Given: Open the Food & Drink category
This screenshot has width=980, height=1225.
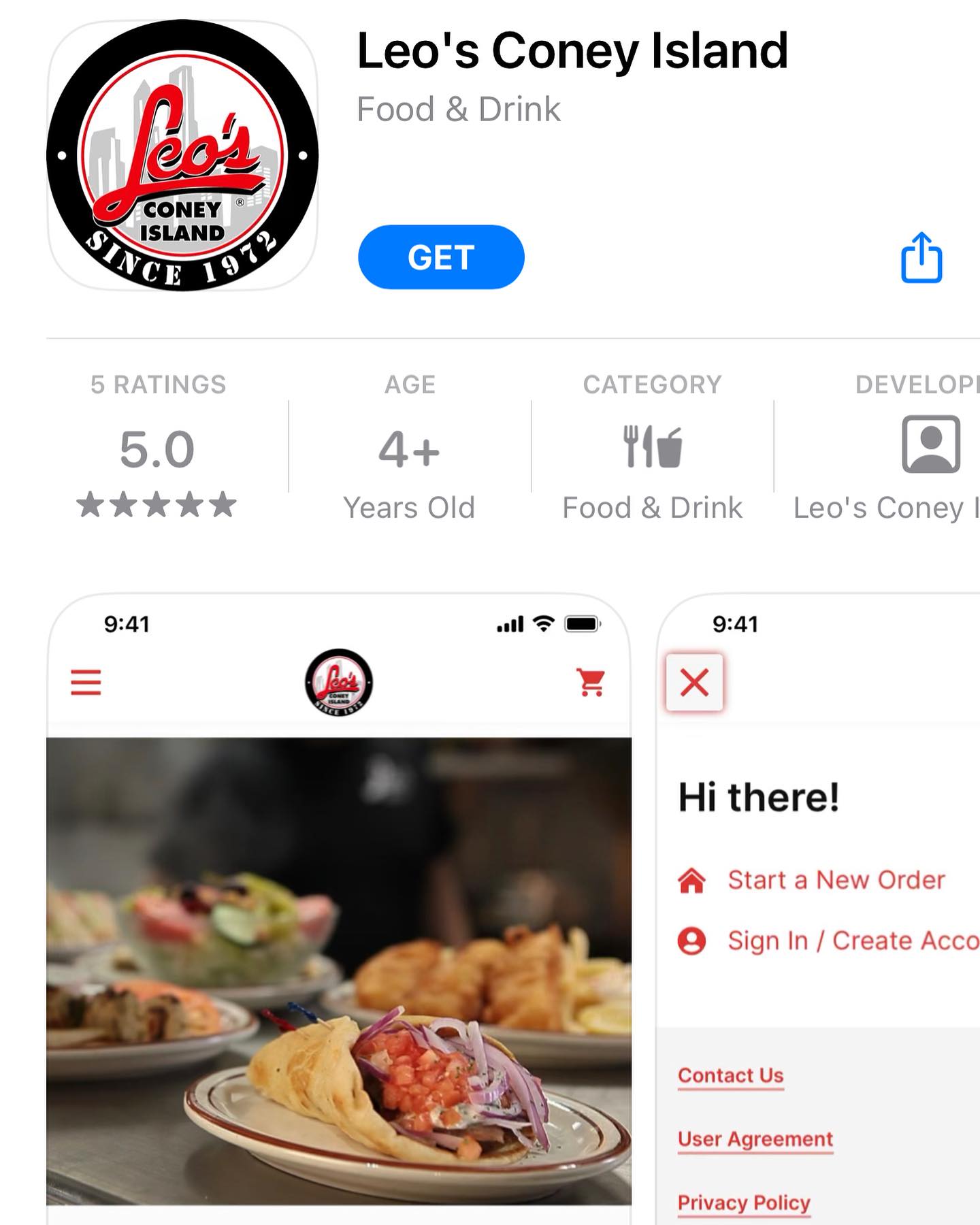Looking at the screenshot, I should pos(652,449).
